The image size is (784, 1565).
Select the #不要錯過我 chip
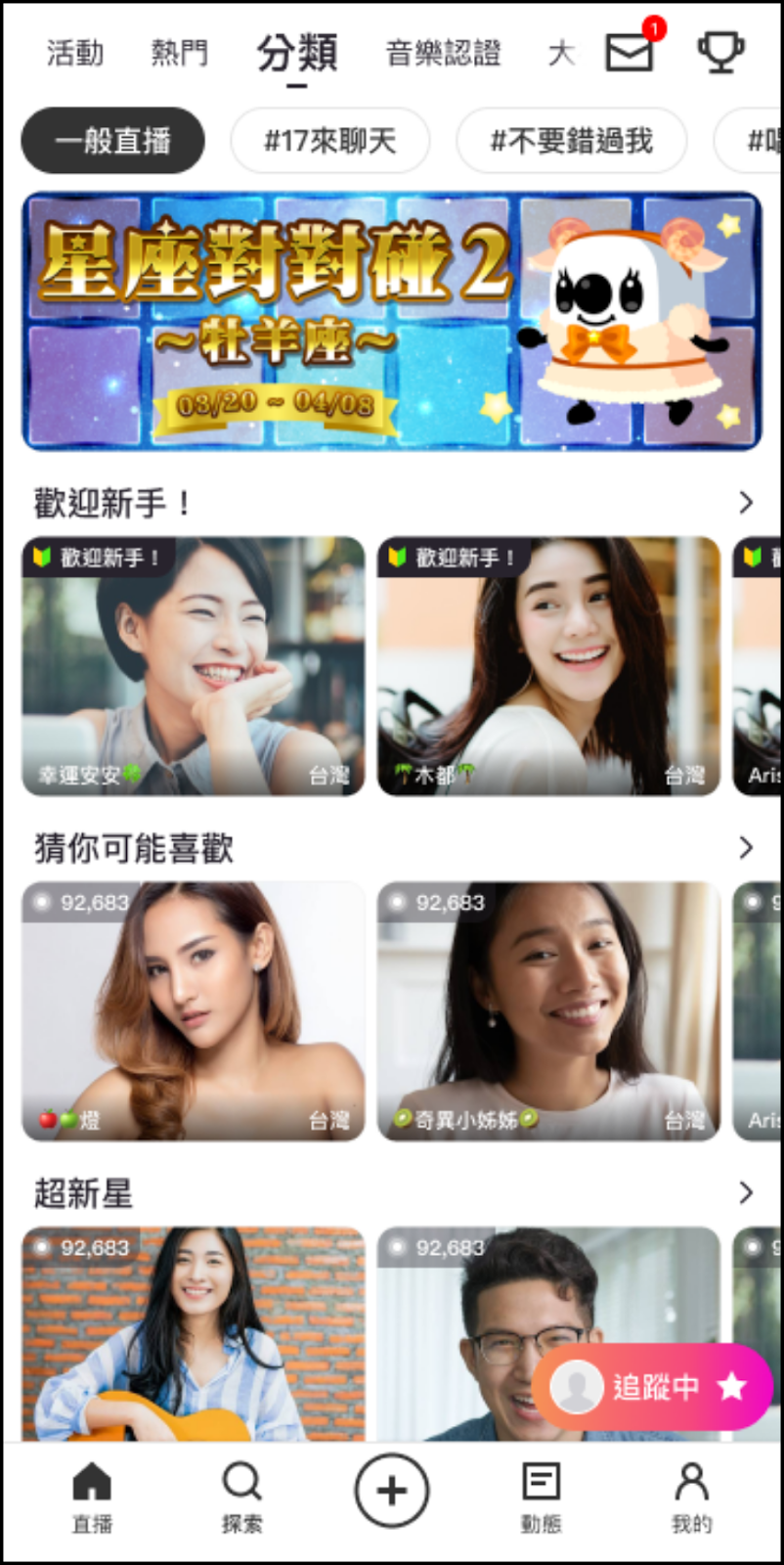(571, 141)
